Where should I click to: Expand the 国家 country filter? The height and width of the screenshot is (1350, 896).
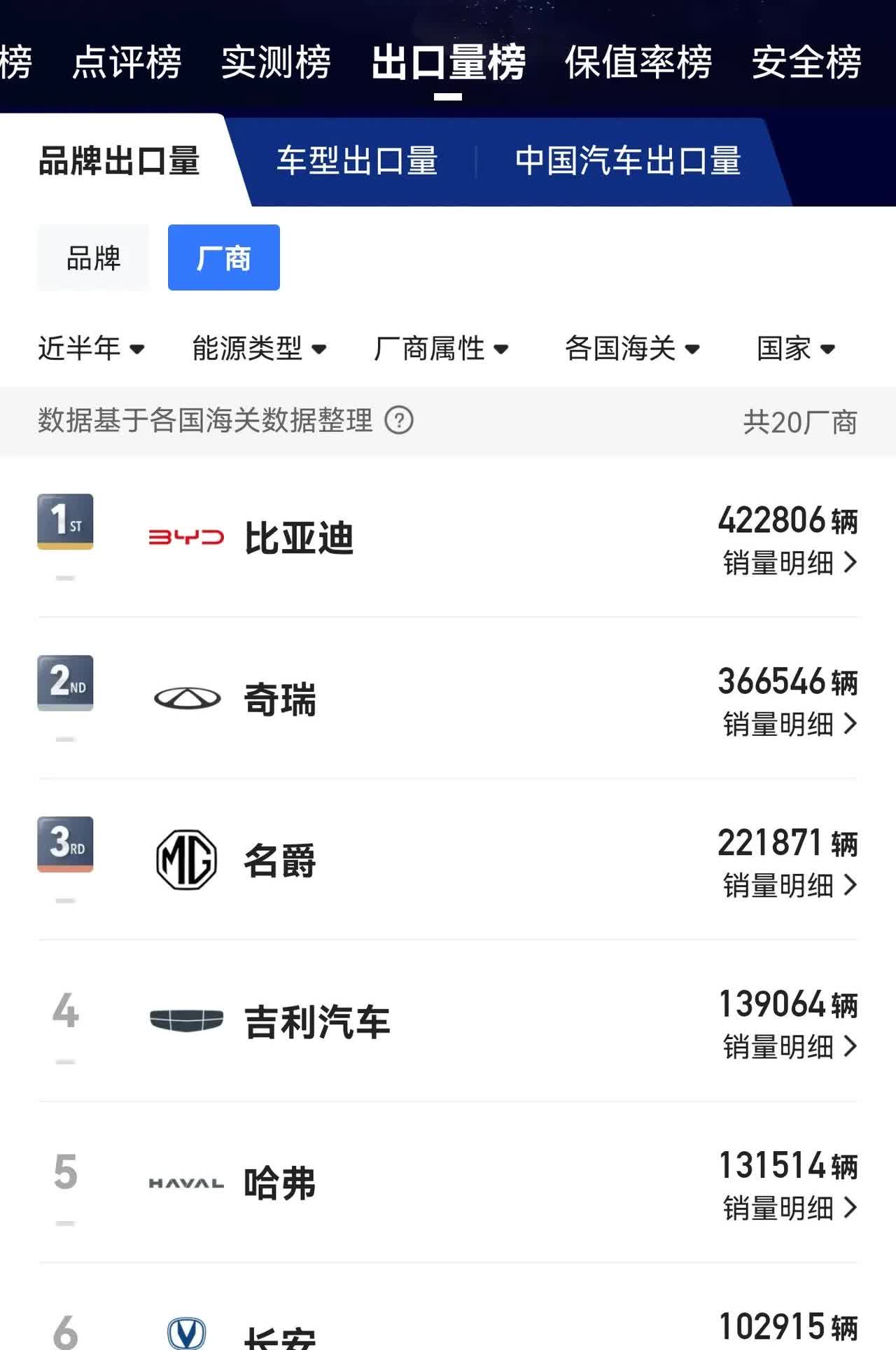[796, 348]
